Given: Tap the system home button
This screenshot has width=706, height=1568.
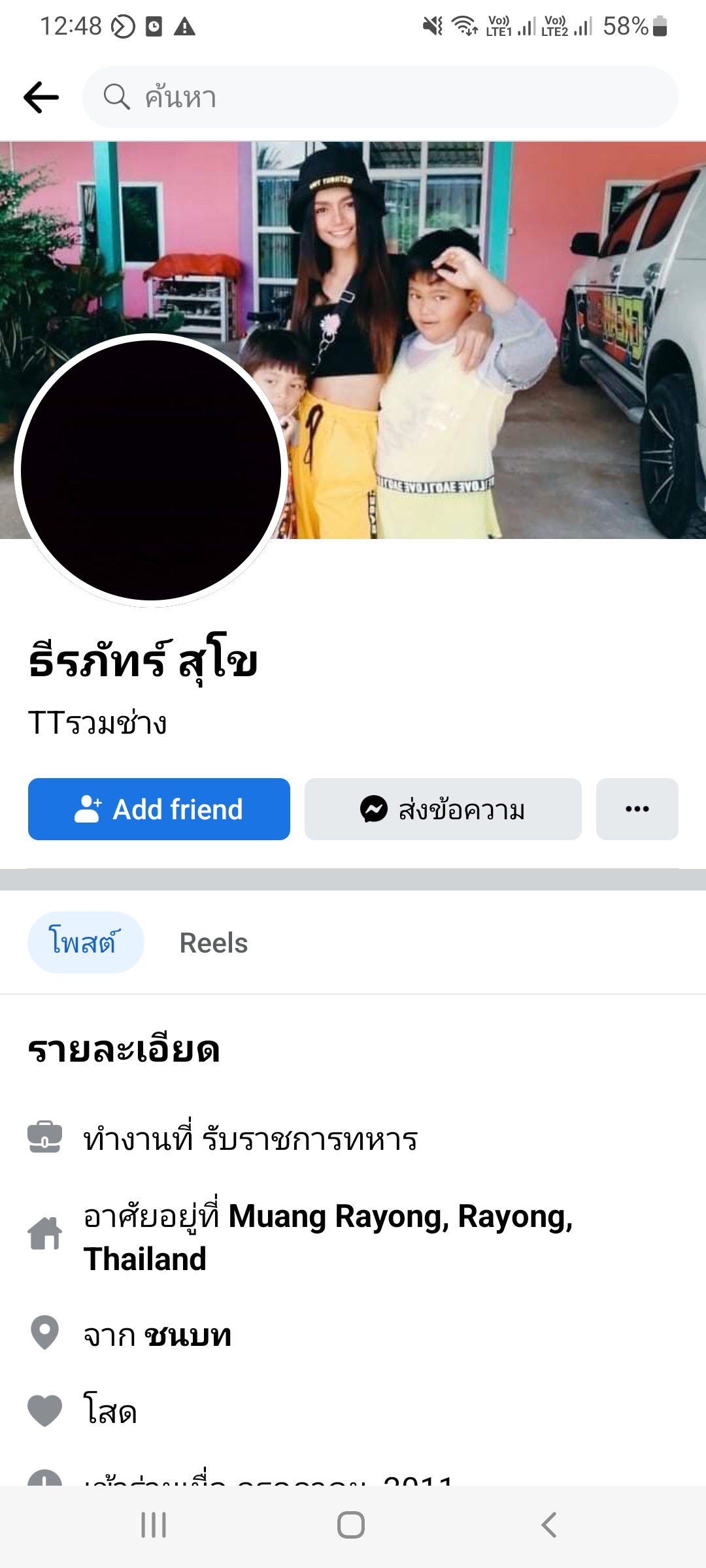Looking at the screenshot, I should click(351, 1526).
